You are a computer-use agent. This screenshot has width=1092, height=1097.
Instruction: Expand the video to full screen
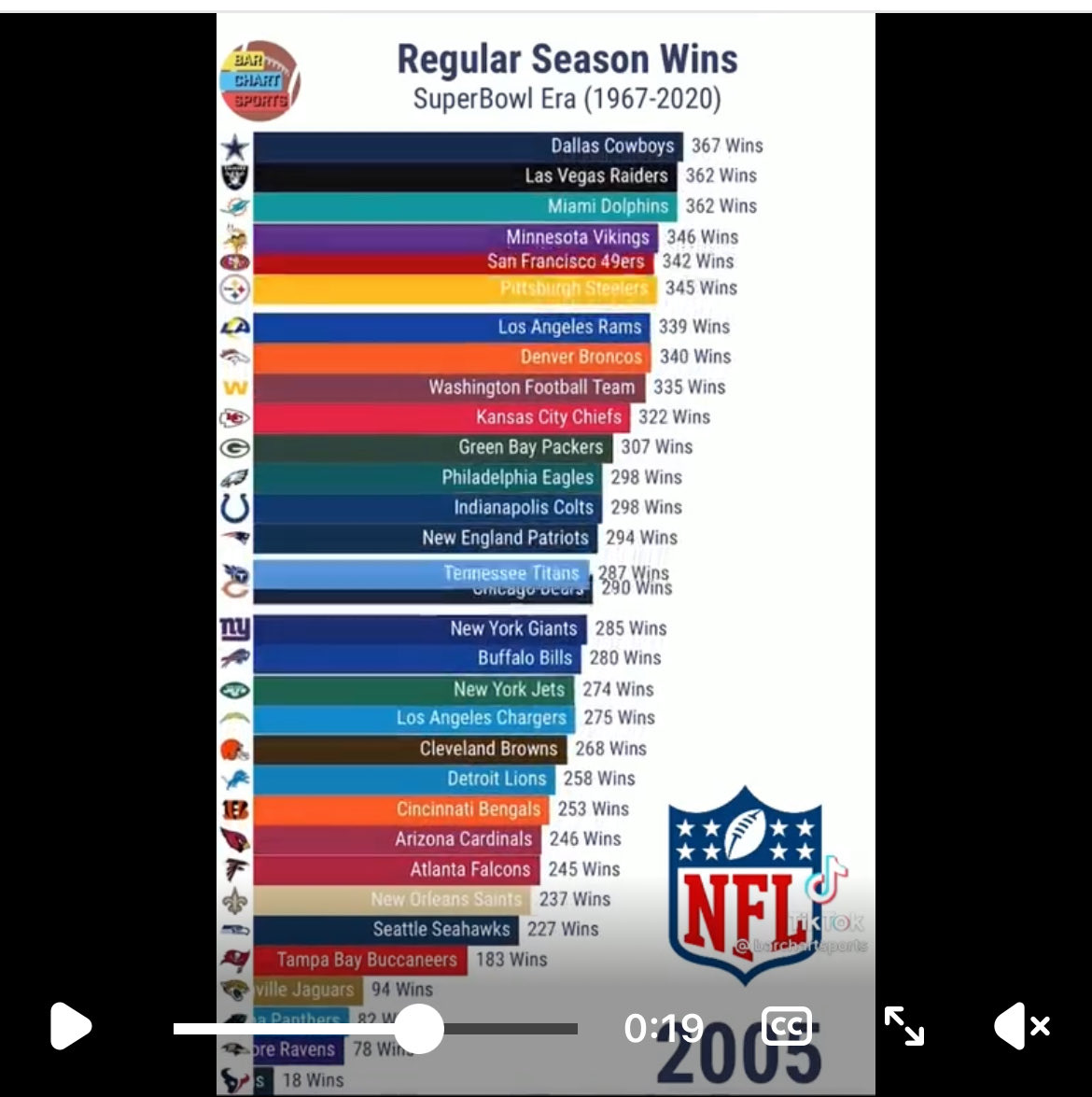[903, 1027]
